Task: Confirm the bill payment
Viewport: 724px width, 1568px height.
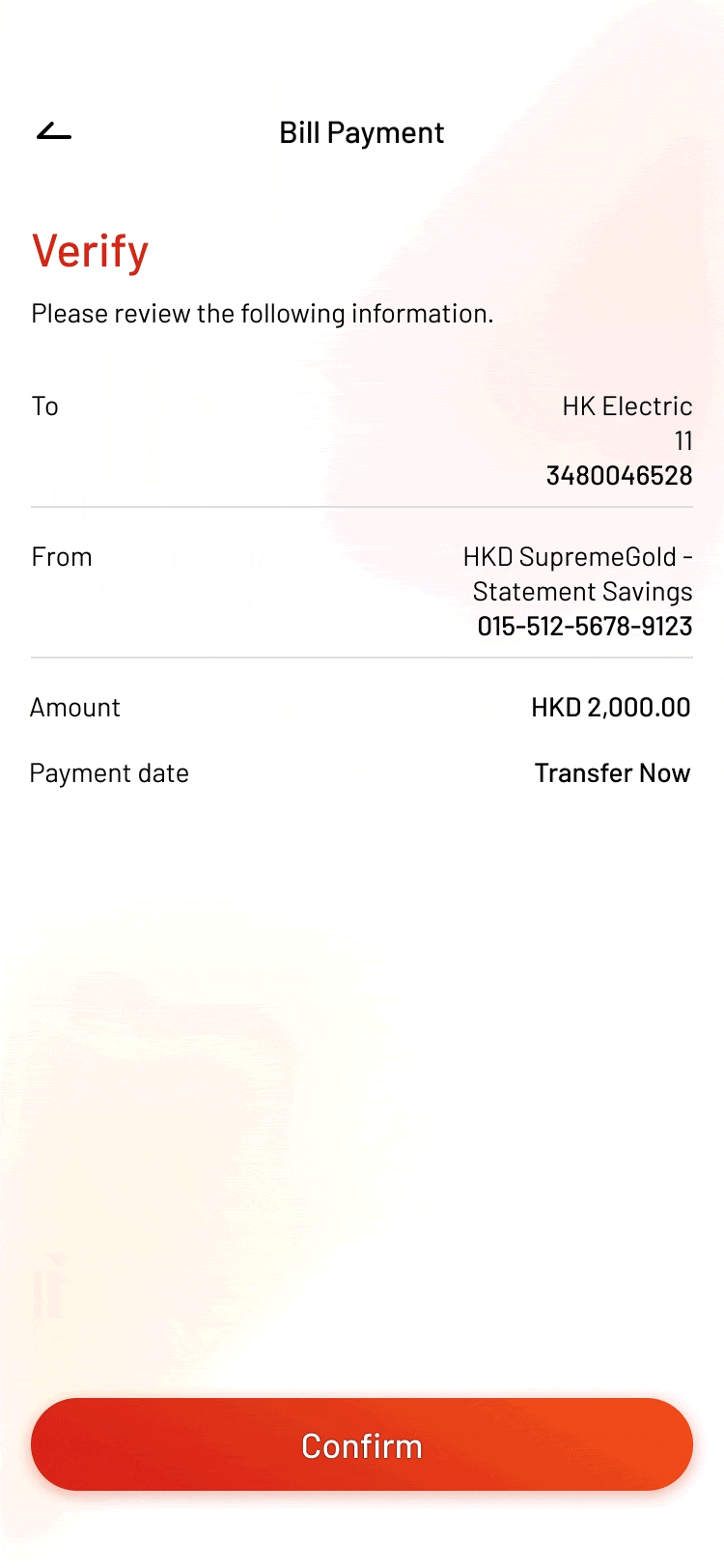Action: 362,1444
